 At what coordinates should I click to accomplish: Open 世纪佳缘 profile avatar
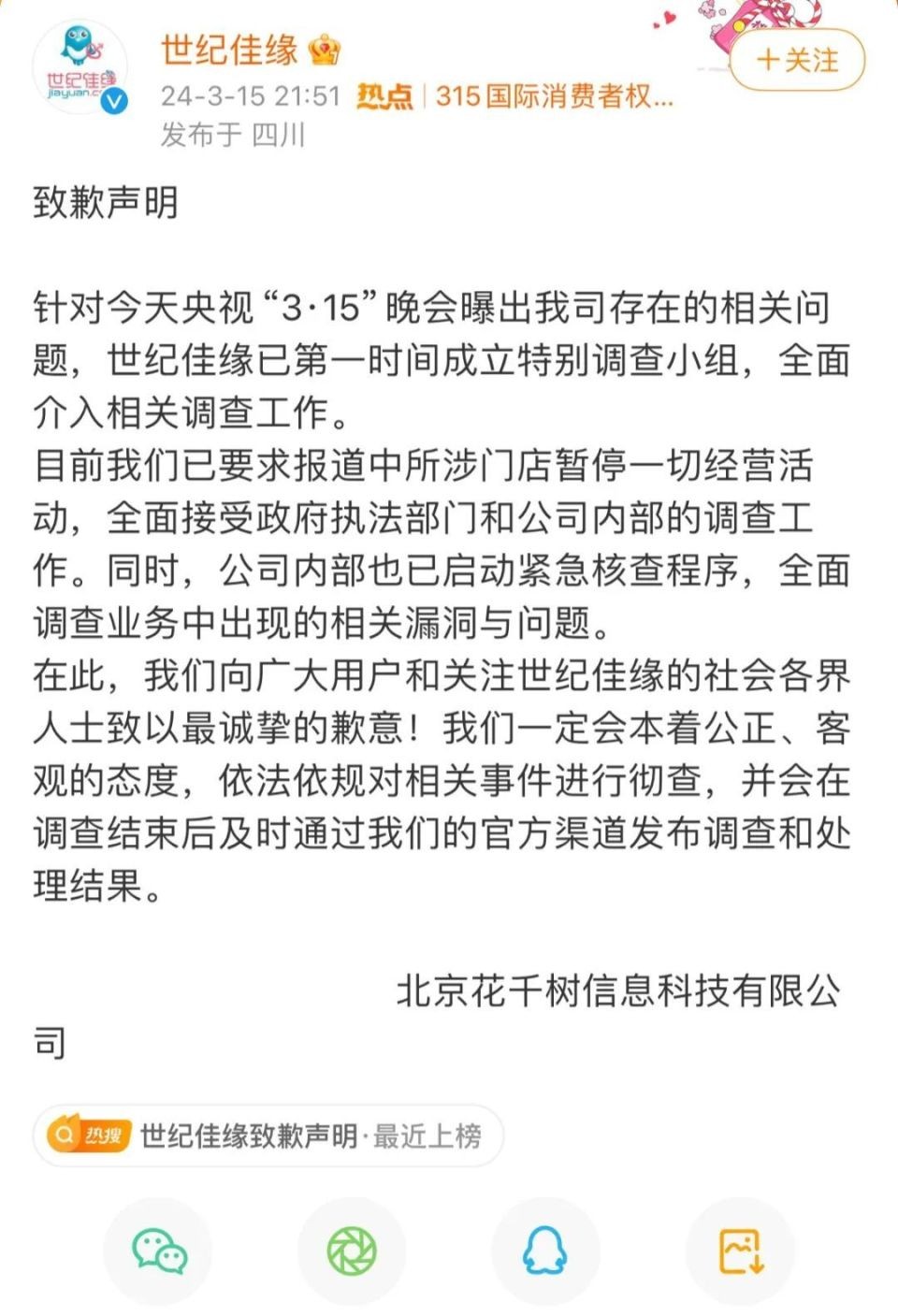point(80,69)
